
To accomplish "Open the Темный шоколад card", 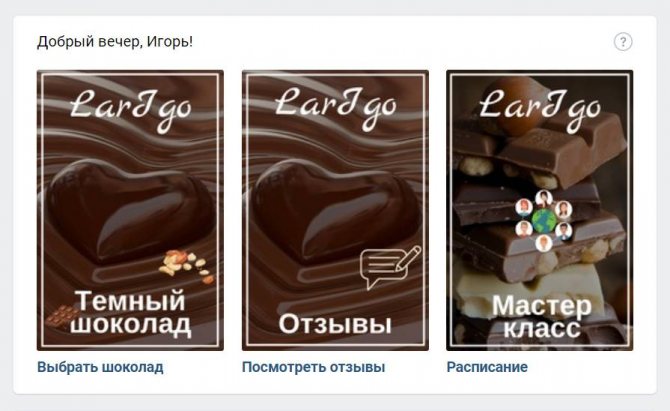I will [130, 210].
